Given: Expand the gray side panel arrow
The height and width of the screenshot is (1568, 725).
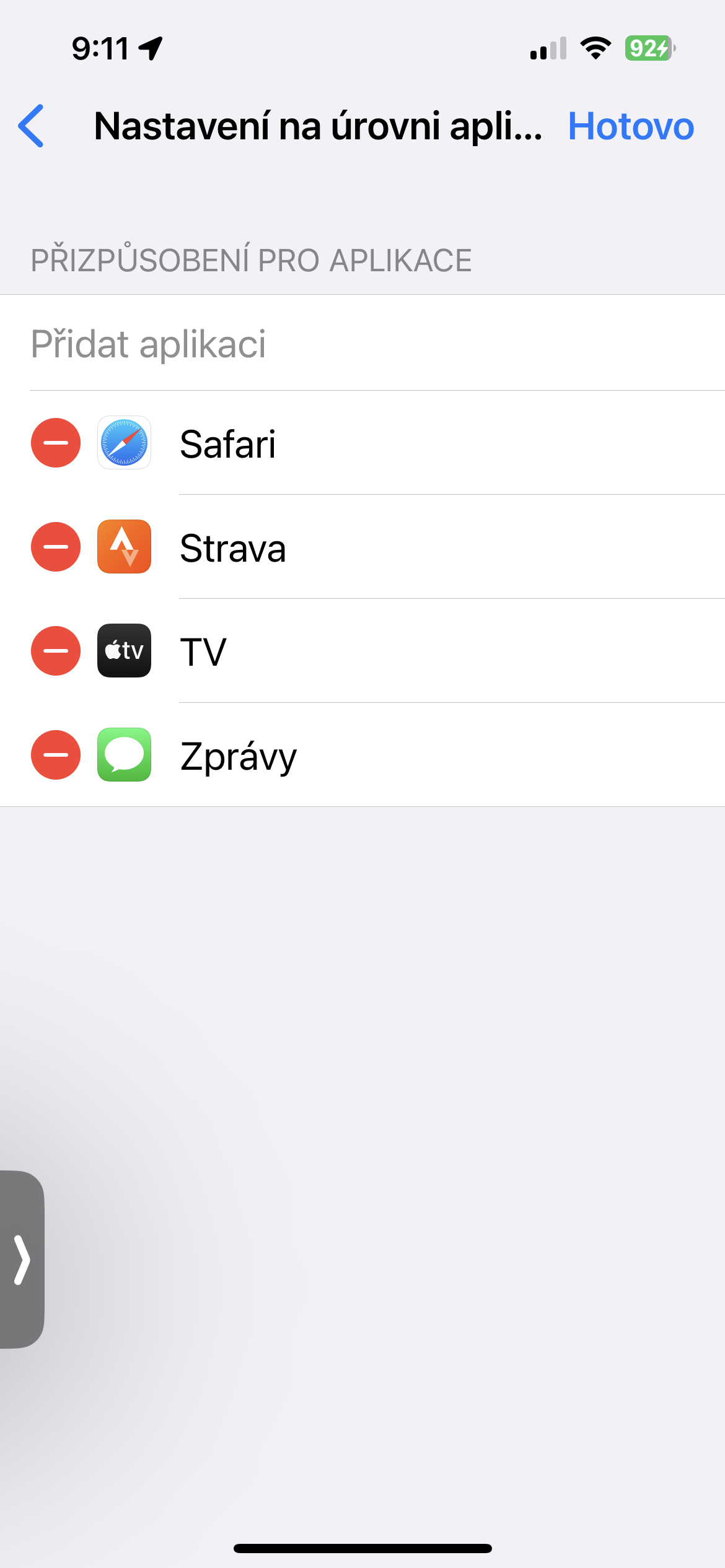Looking at the screenshot, I should pyautogui.click(x=22, y=1260).
